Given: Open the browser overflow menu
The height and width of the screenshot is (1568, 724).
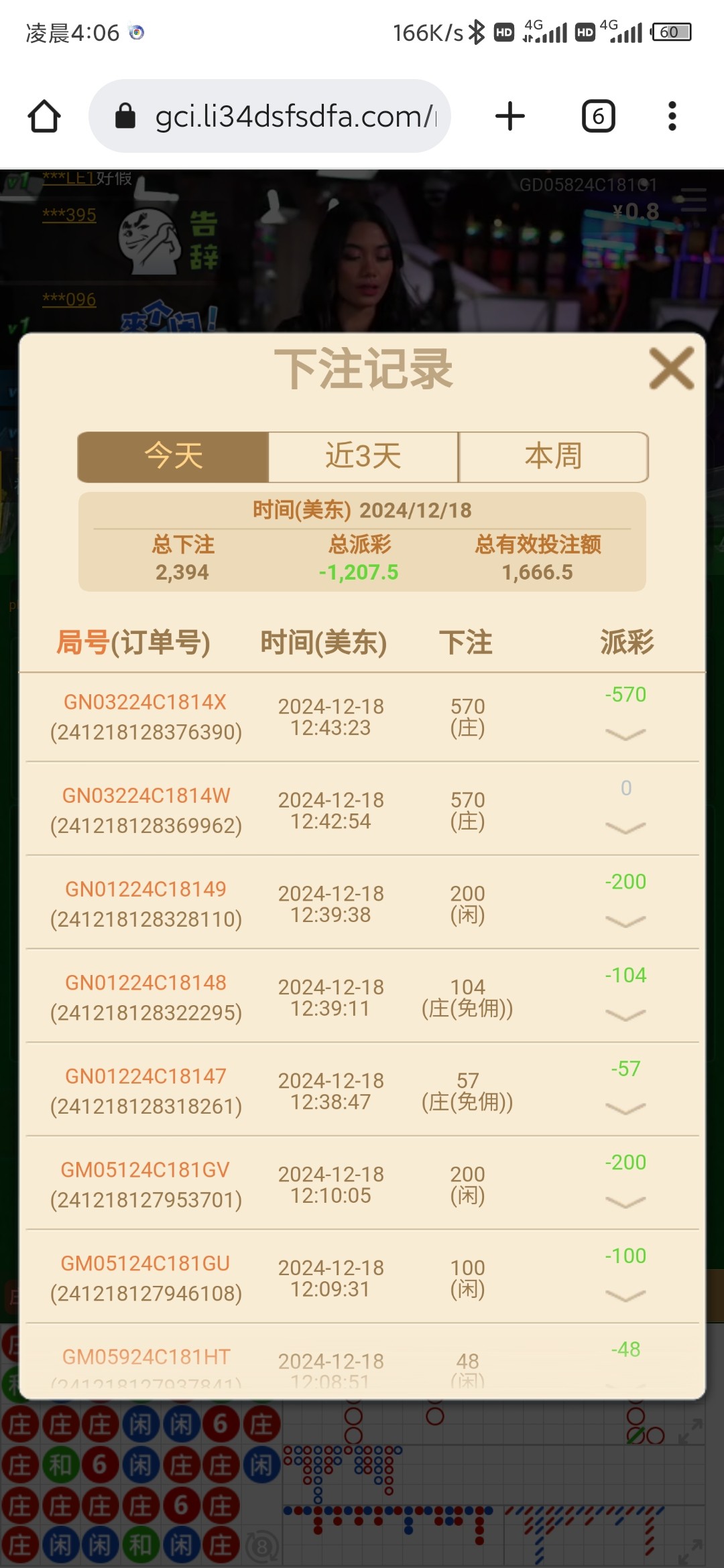Looking at the screenshot, I should 672,116.
